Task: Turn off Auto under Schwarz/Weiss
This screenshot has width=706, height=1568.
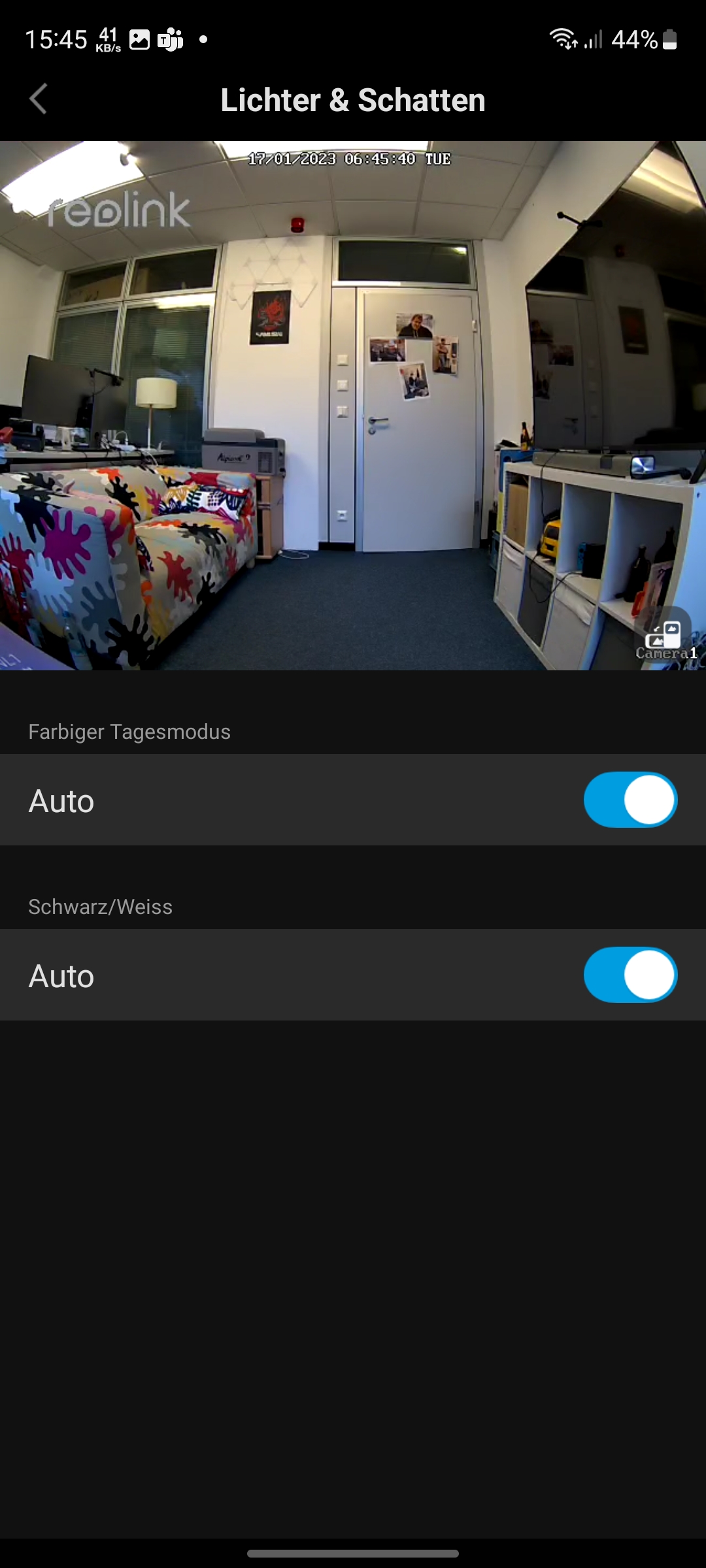Action: pos(630,975)
